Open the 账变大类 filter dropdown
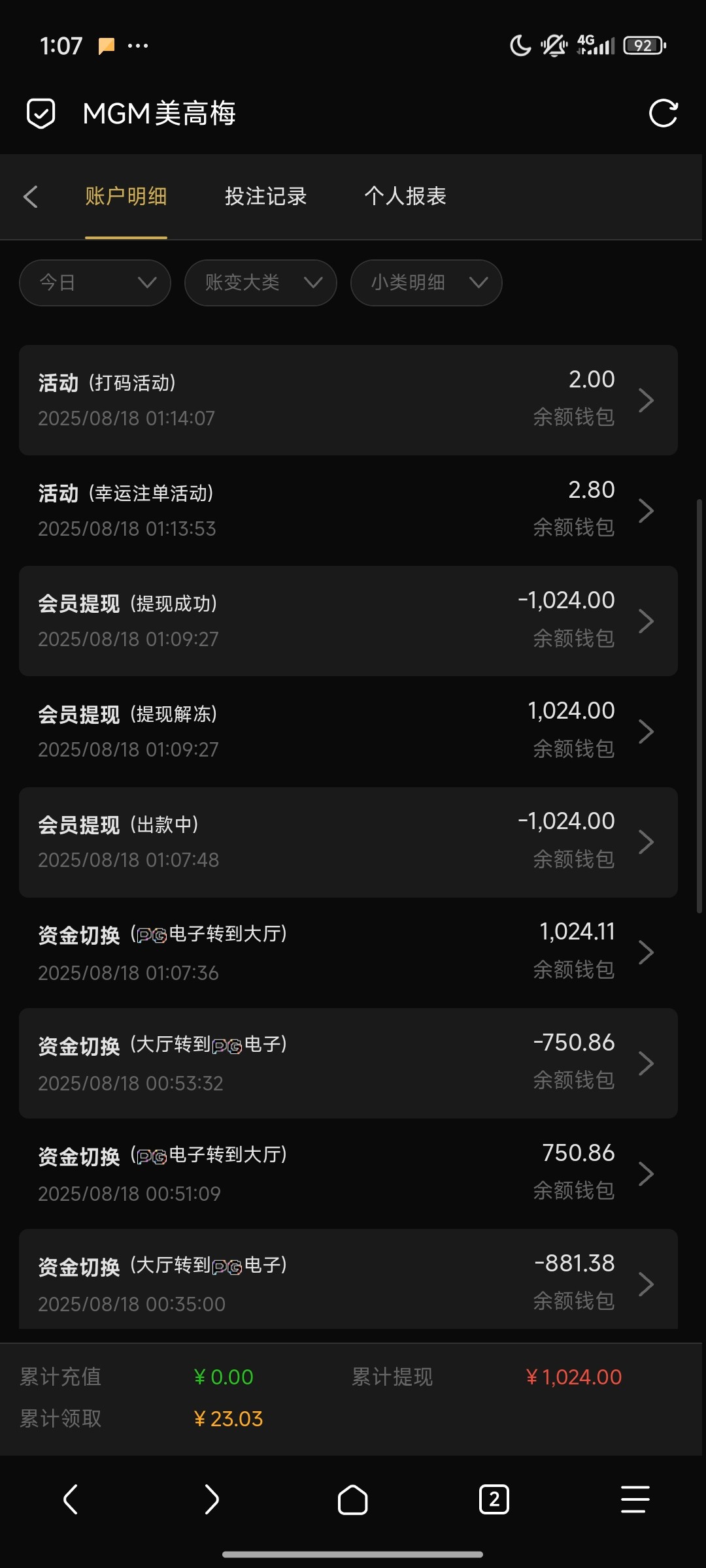The image size is (706, 1568). click(261, 283)
